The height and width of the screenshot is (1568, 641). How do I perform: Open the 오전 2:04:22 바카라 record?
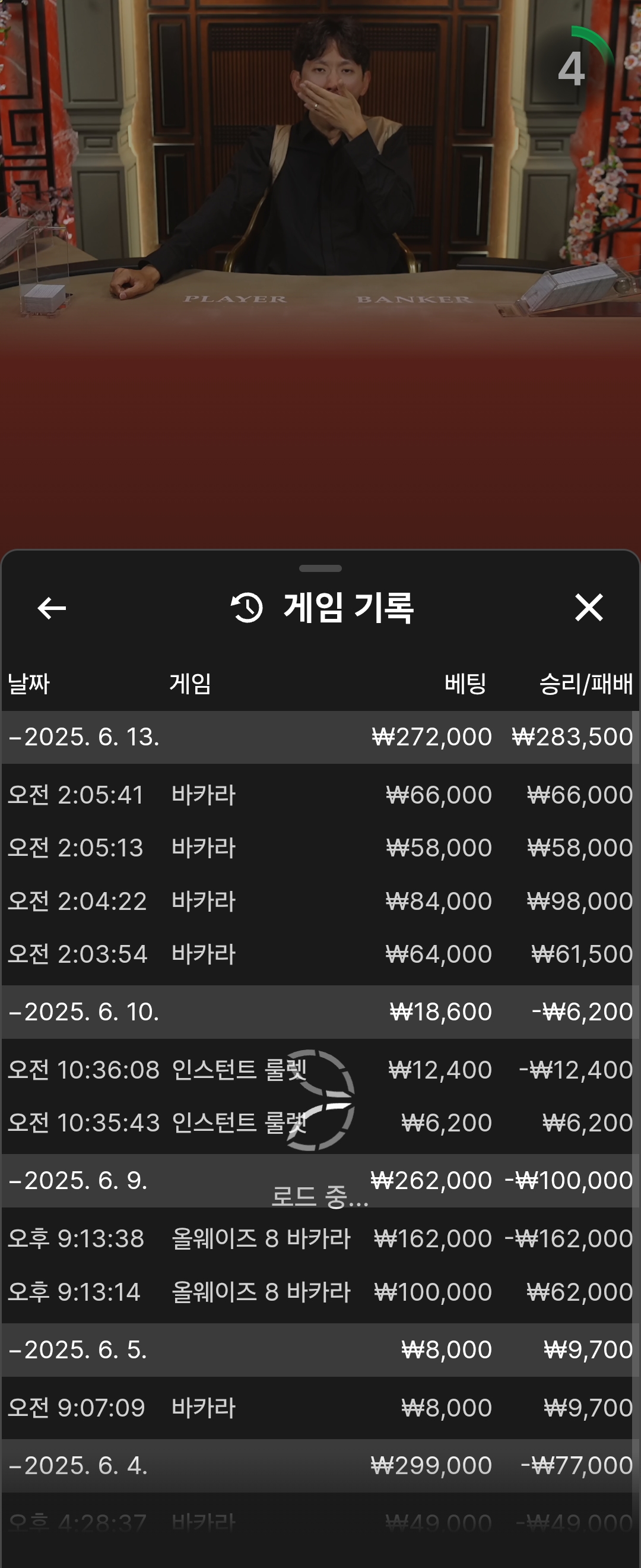[x=316, y=901]
